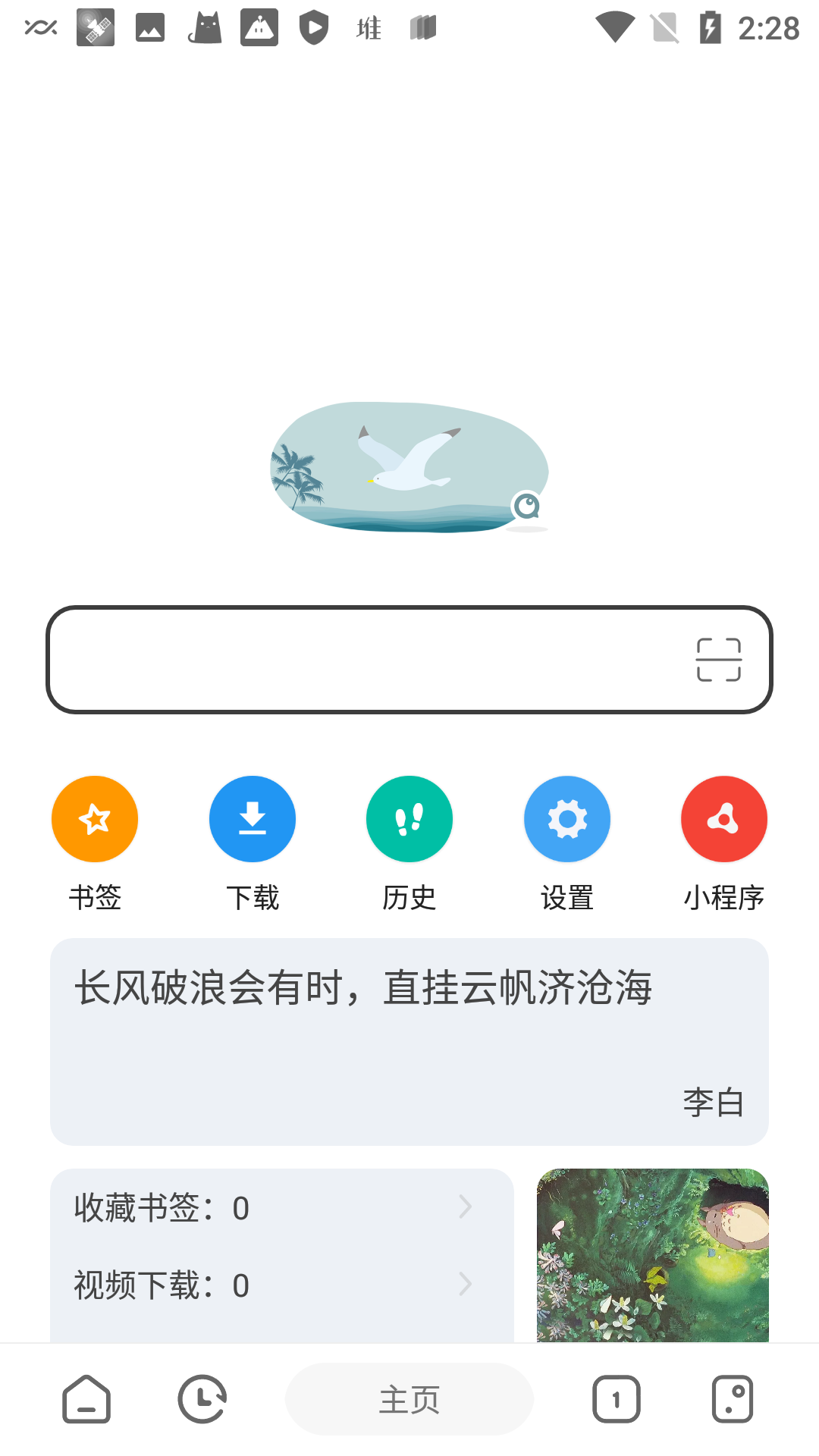The height and width of the screenshot is (1456, 819).
Task: Open 设置 settings shortcut
Action: [x=567, y=819]
